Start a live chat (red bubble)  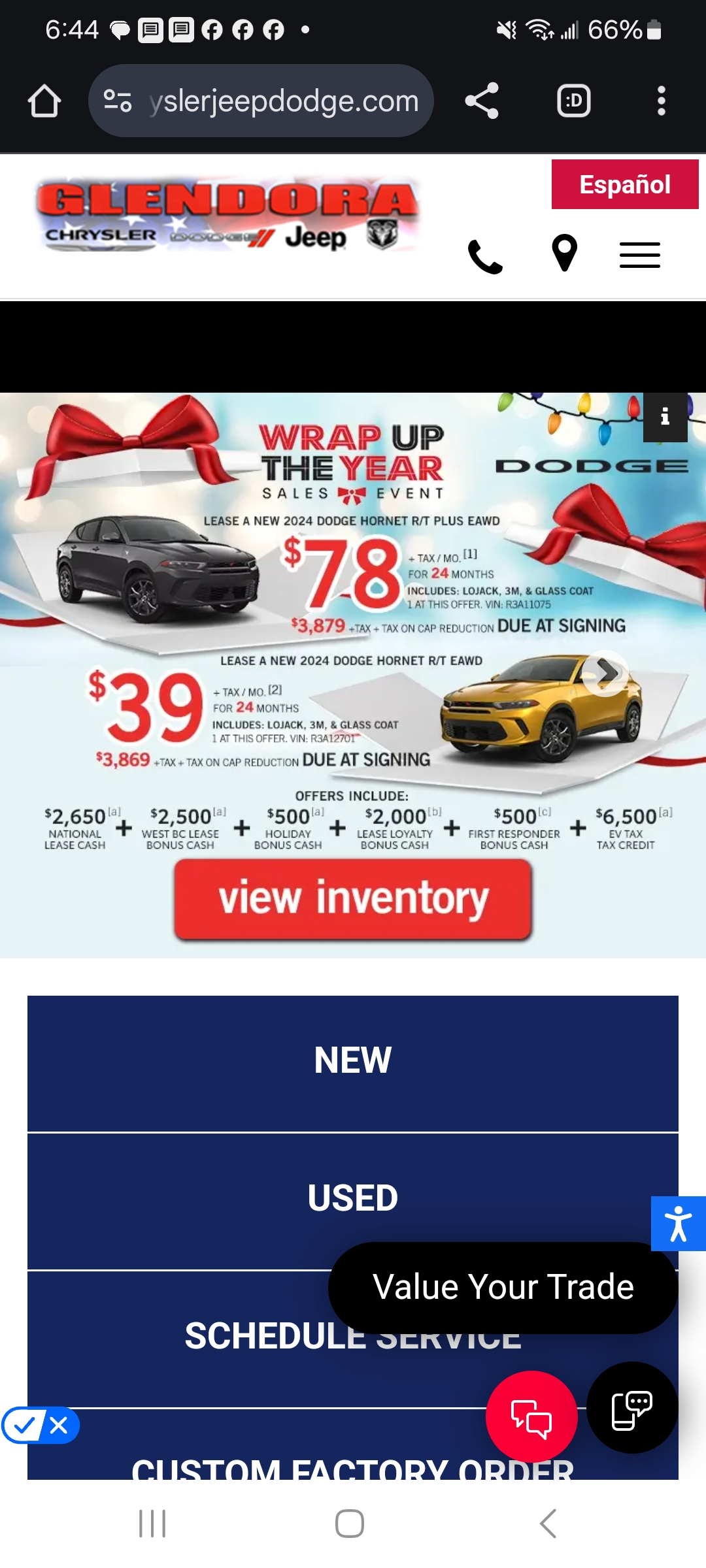coord(531,1416)
